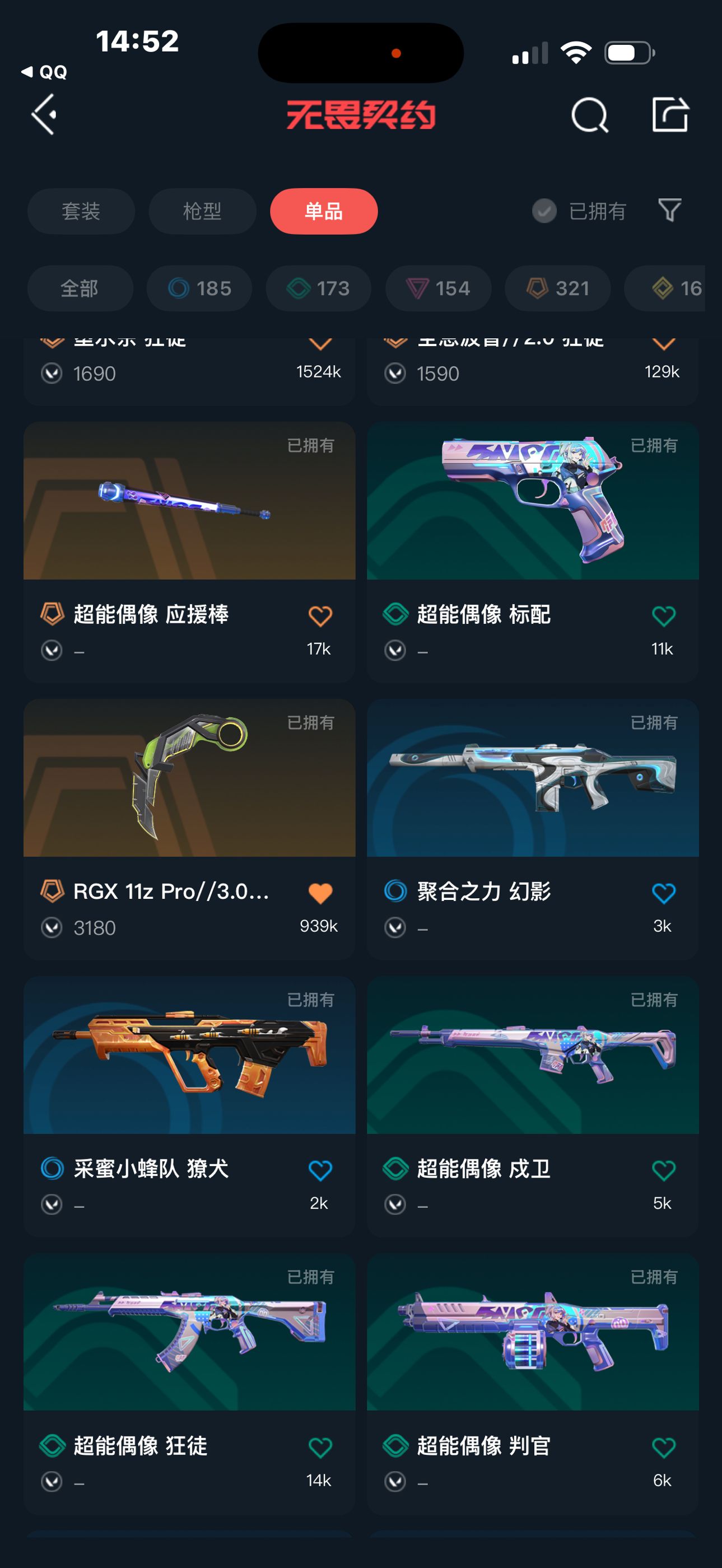The width and height of the screenshot is (722, 1568).
Task: Filter by the 173 rarity chip
Action: click(x=318, y=288)
